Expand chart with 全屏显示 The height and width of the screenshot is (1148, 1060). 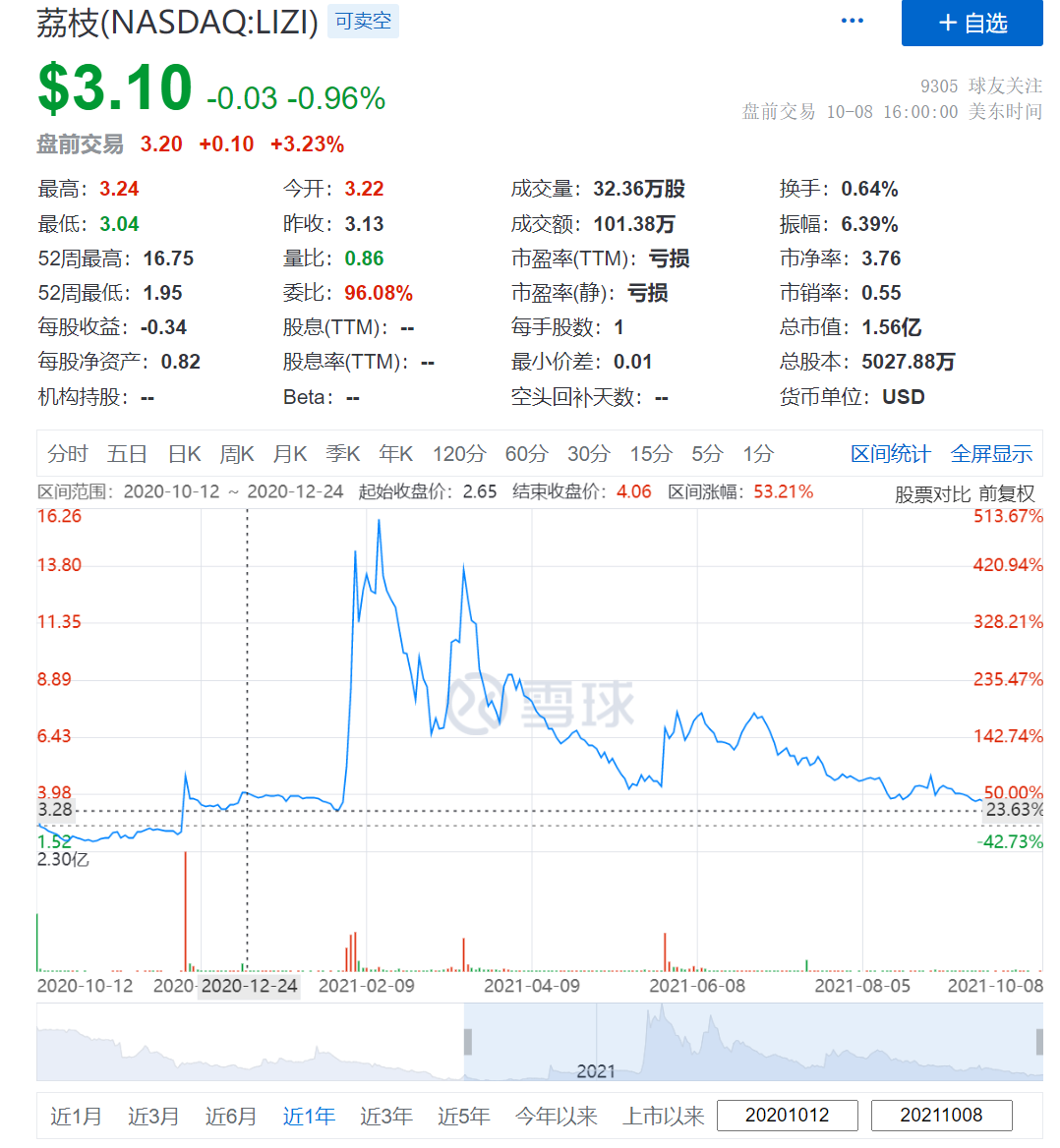[x=991, y=453]
